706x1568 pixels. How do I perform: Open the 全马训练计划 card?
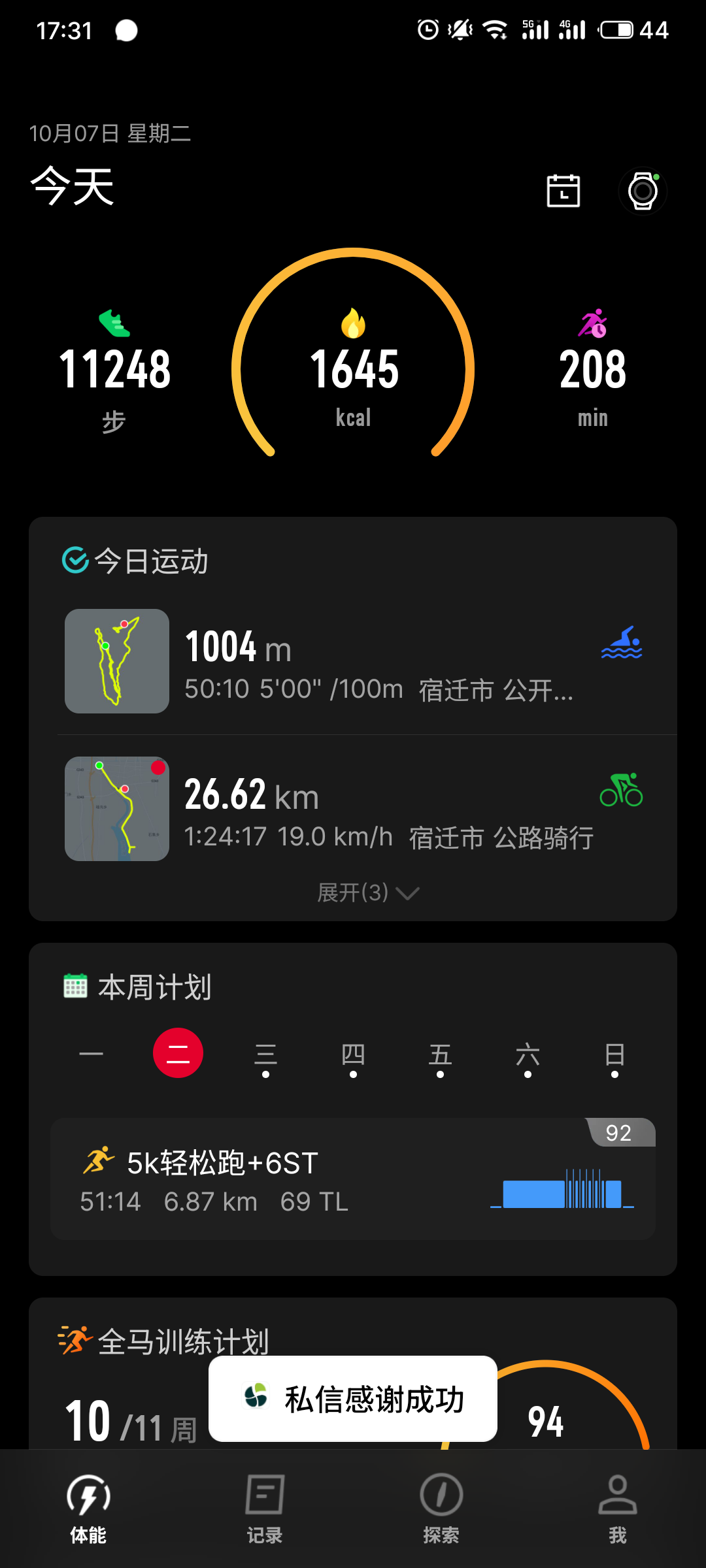pyautogui.click(x=163, y=1342)
